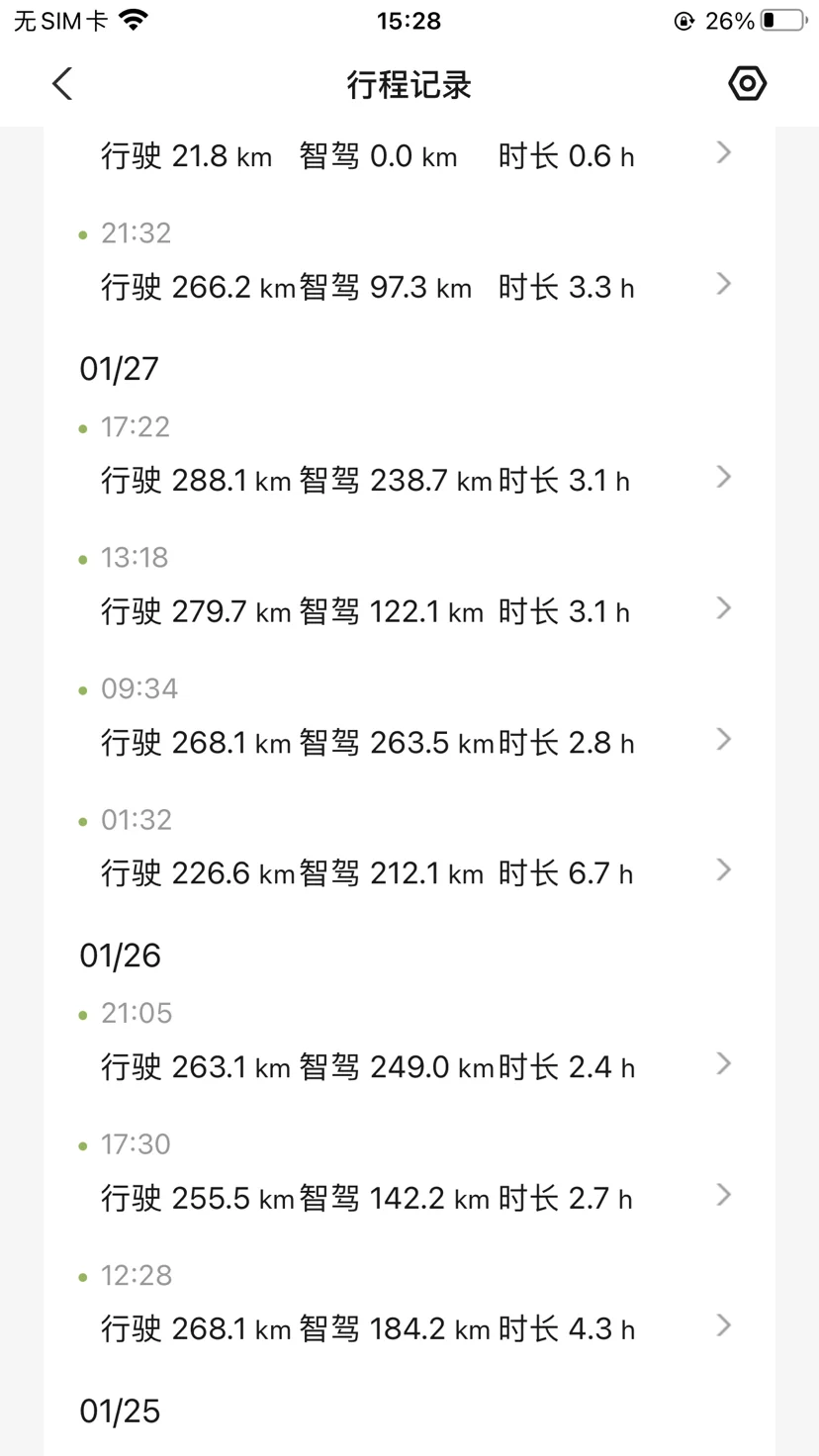This screenshot has height=1456, width=819.
Task: Open the 13:18 trip of 279.7 km
Action: click(409, 587)
